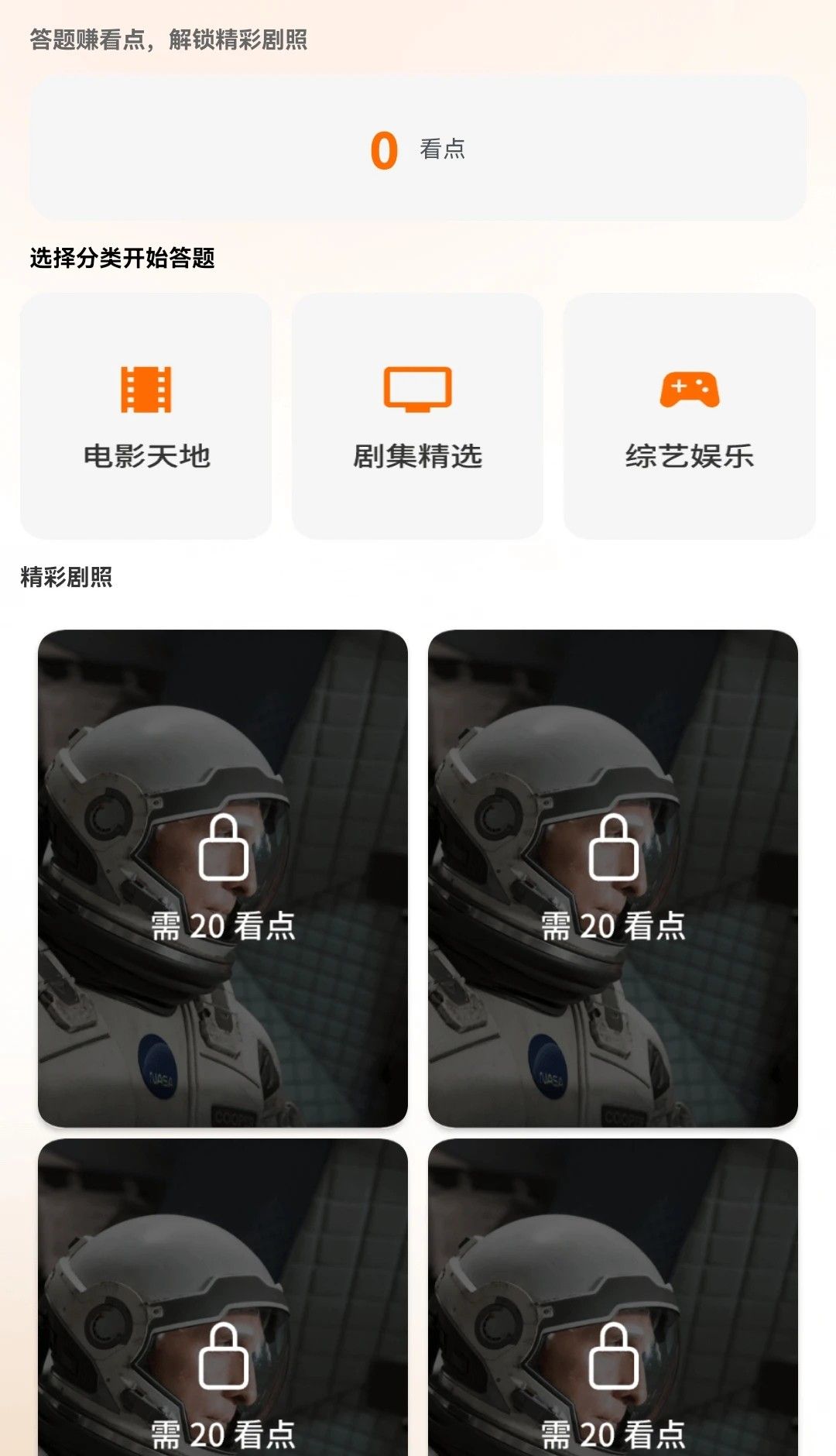Unlock the top-right astronaut still
This screenshot has height=1456, width=836.
pos(612,875)
